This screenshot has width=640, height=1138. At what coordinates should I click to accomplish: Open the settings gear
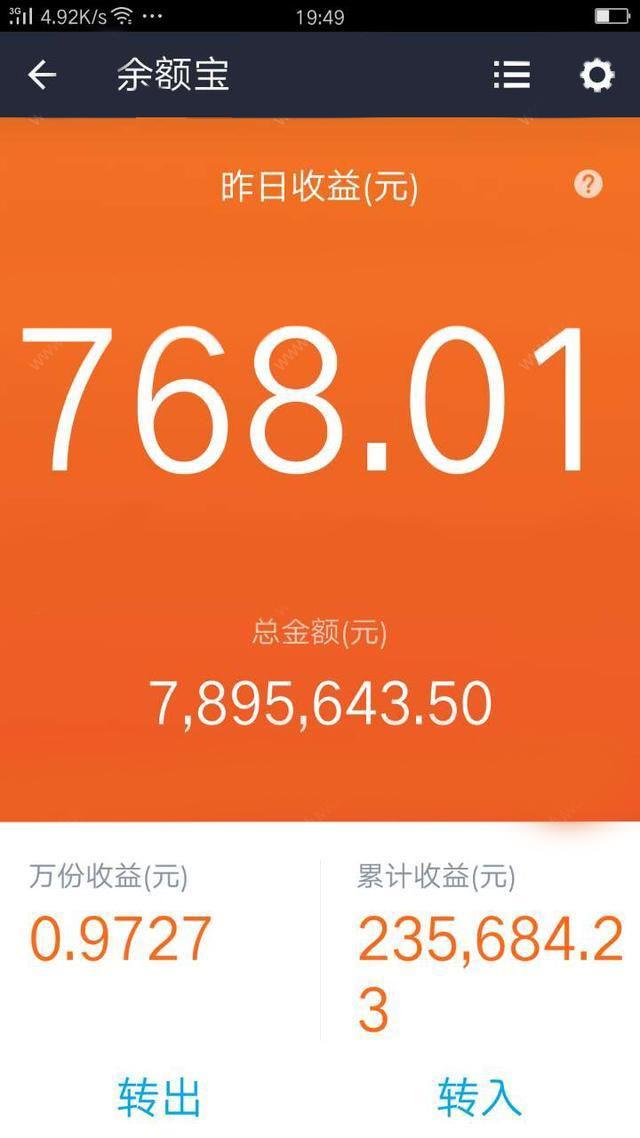click(x=597, y=75)
